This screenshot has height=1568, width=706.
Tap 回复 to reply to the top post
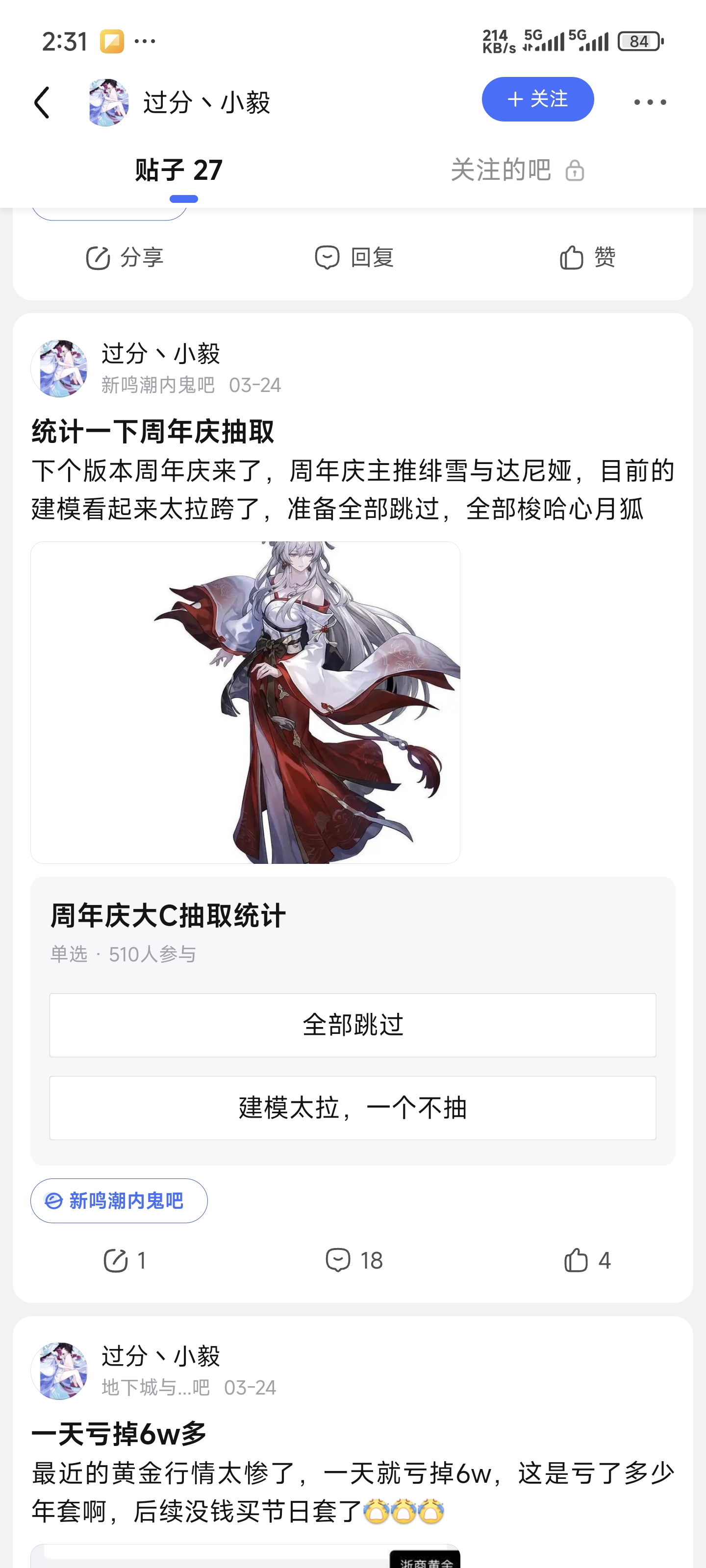[354, 257]
